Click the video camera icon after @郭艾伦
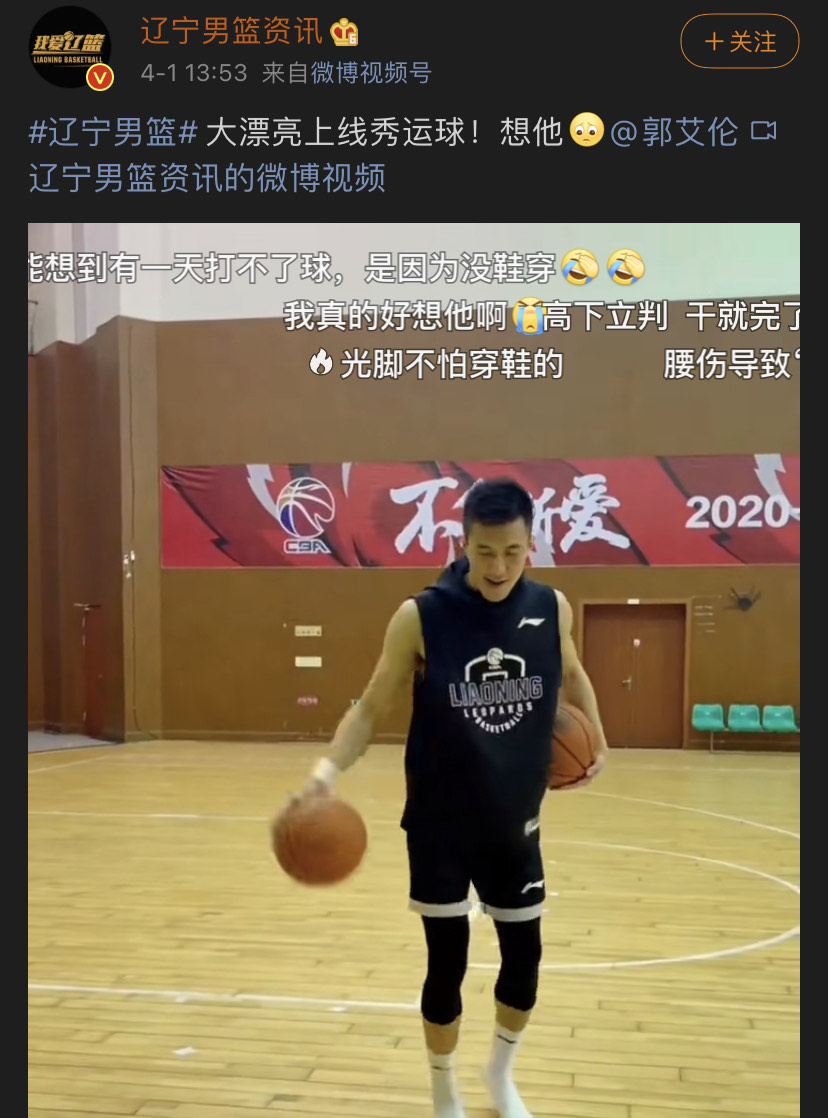Image resolution: width=828 pixels, height=1118 pixels. 764,131
